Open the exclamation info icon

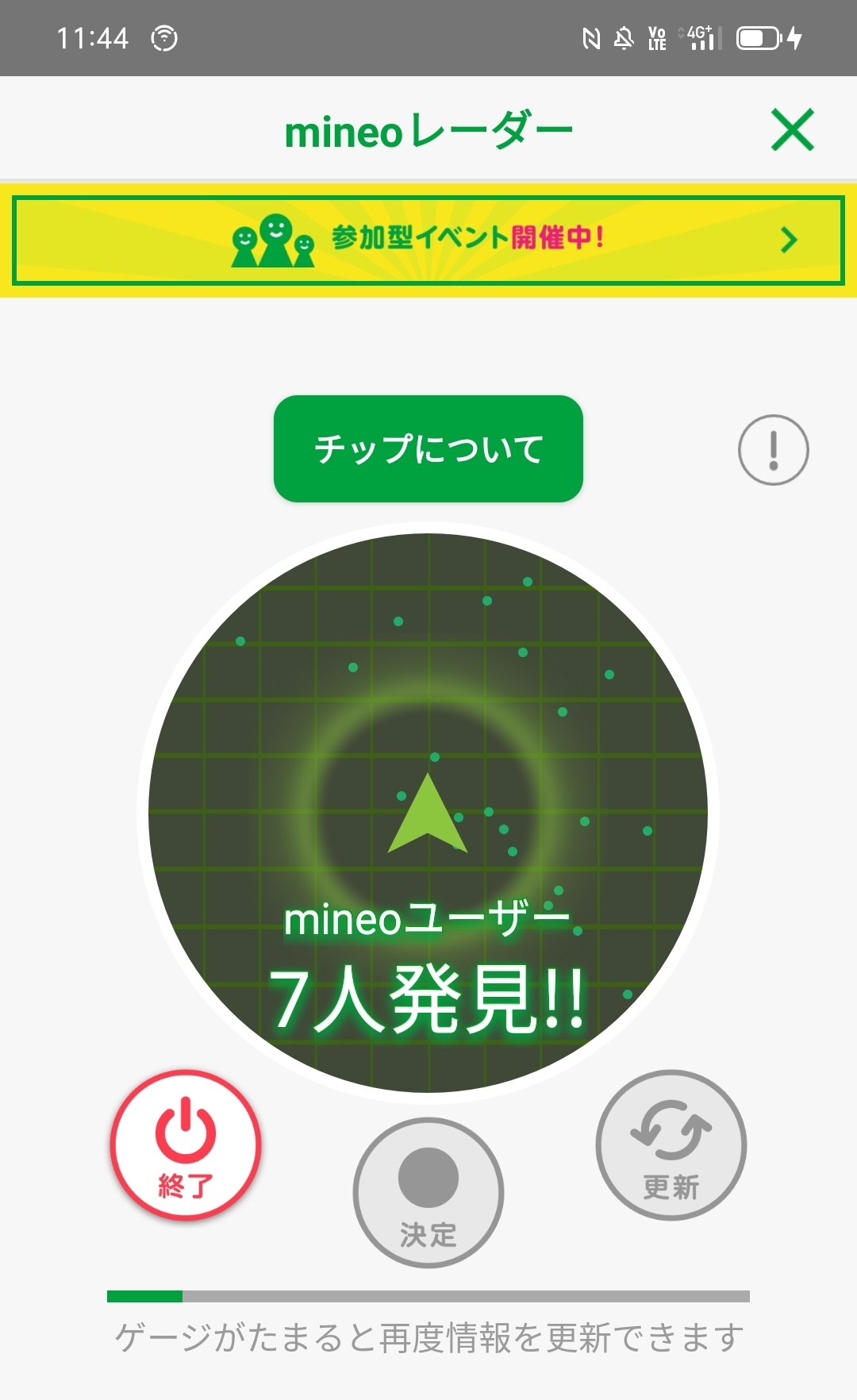click(773, 450)
